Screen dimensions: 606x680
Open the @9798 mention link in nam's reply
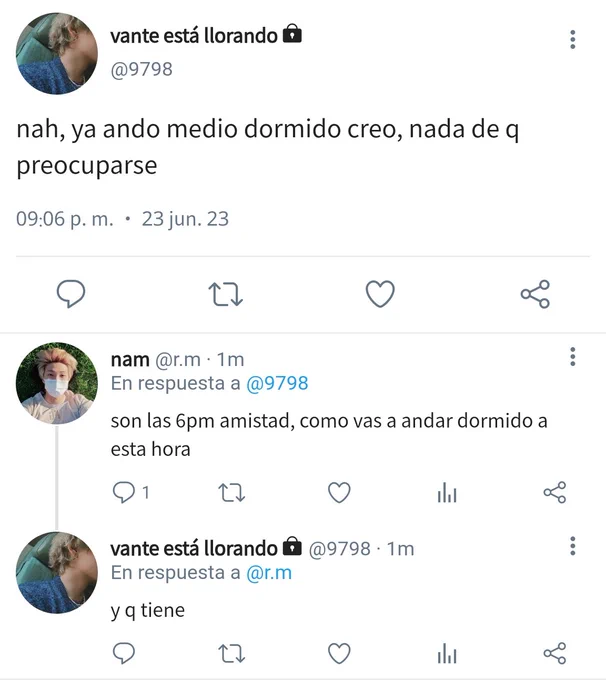[277, 383]
